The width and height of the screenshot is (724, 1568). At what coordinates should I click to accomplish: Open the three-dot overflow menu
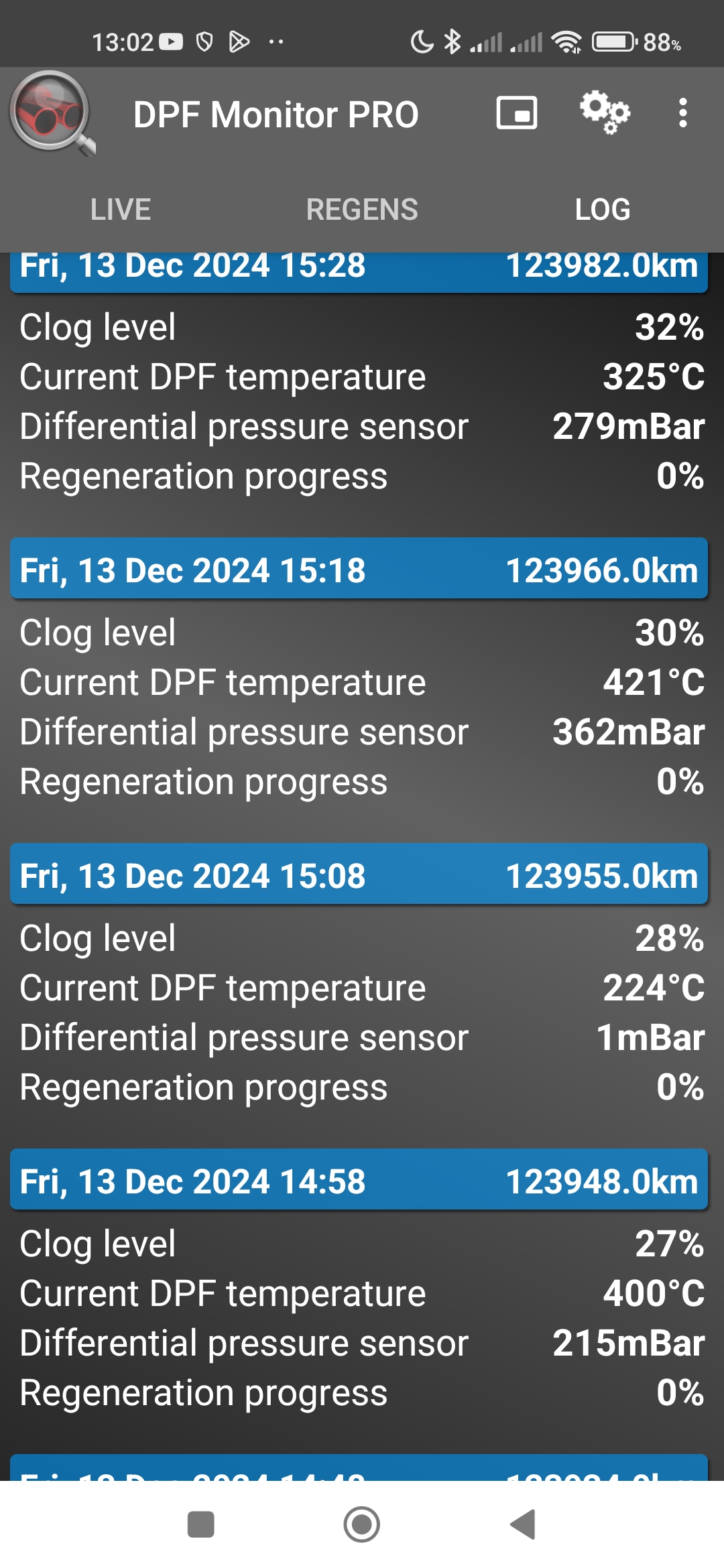click(682, 113)
